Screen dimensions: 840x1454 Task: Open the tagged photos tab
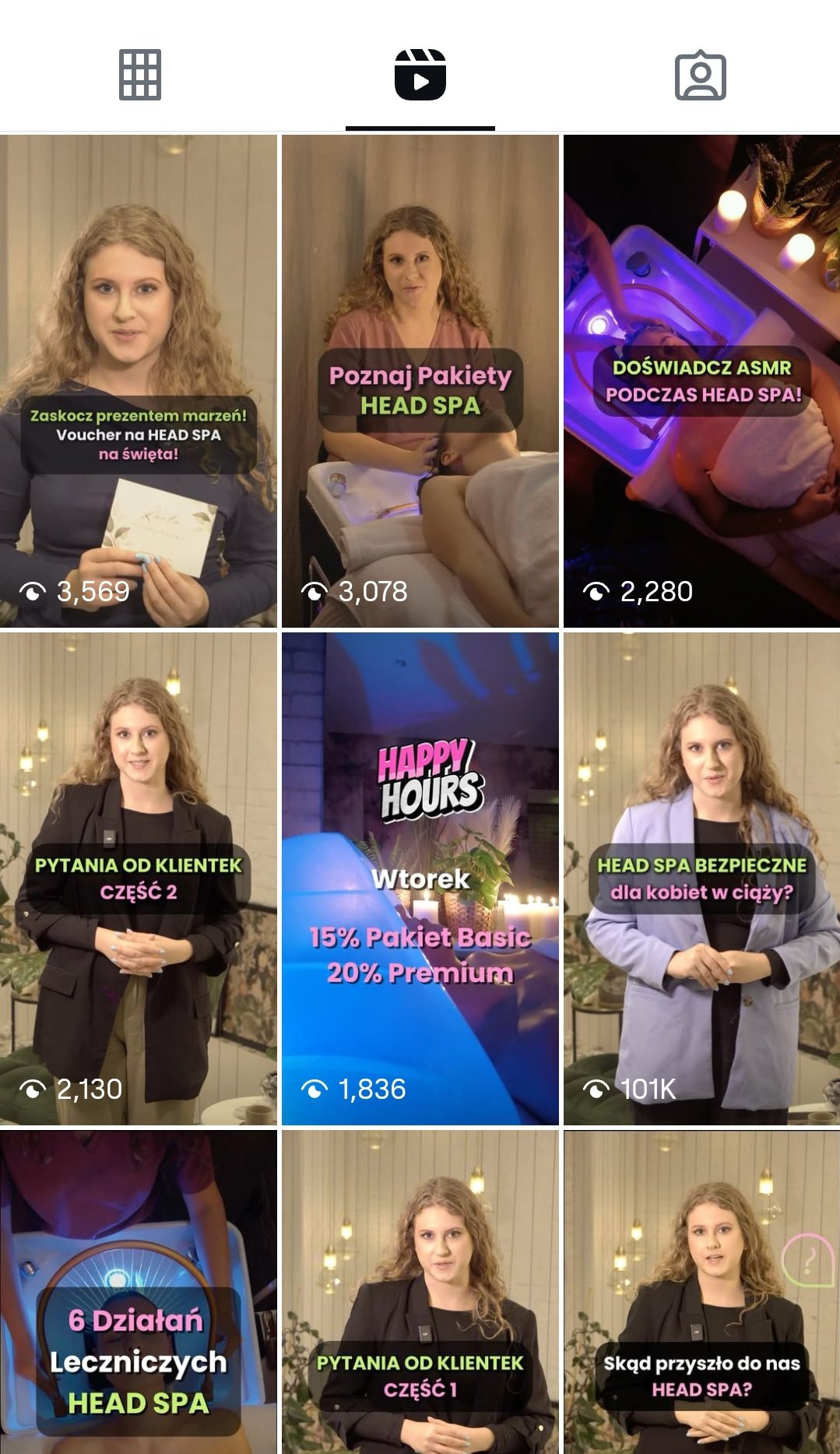(700, 75)
